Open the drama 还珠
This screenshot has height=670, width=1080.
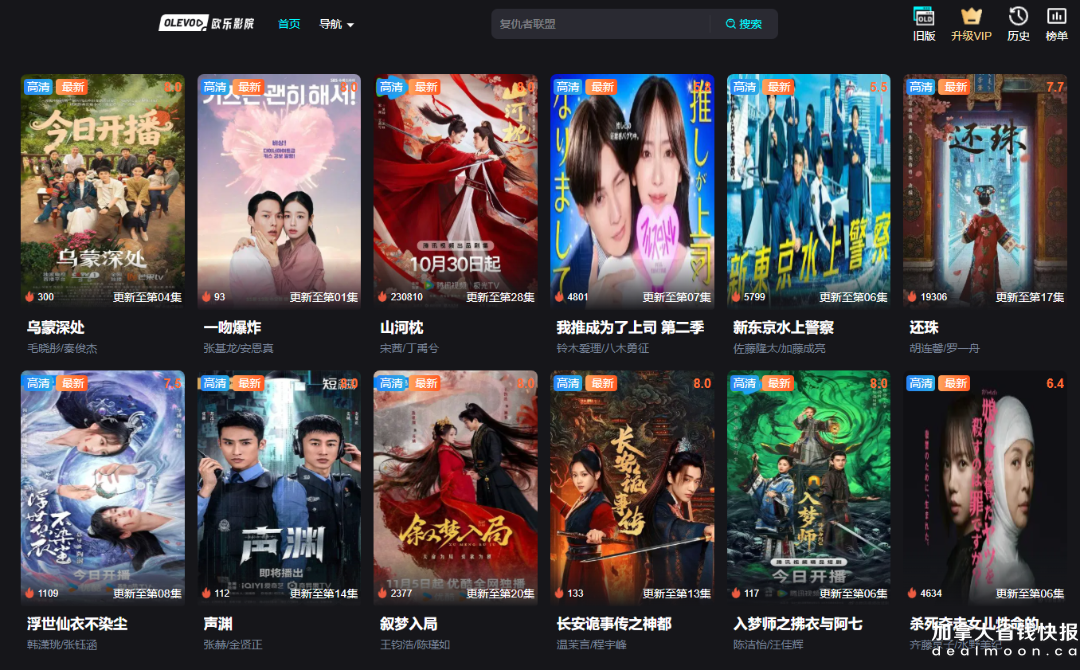(985, 190)
